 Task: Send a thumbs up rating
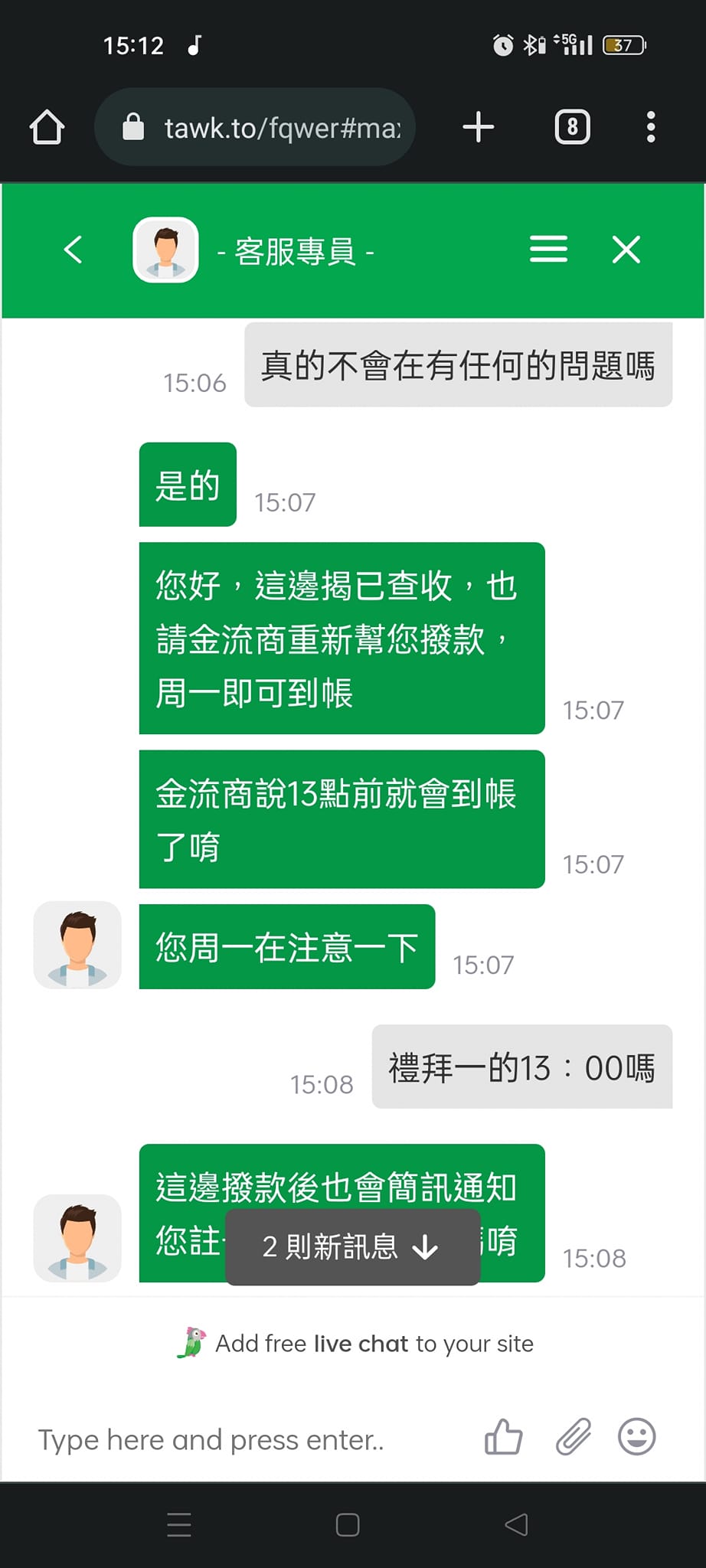(503, 1437)
